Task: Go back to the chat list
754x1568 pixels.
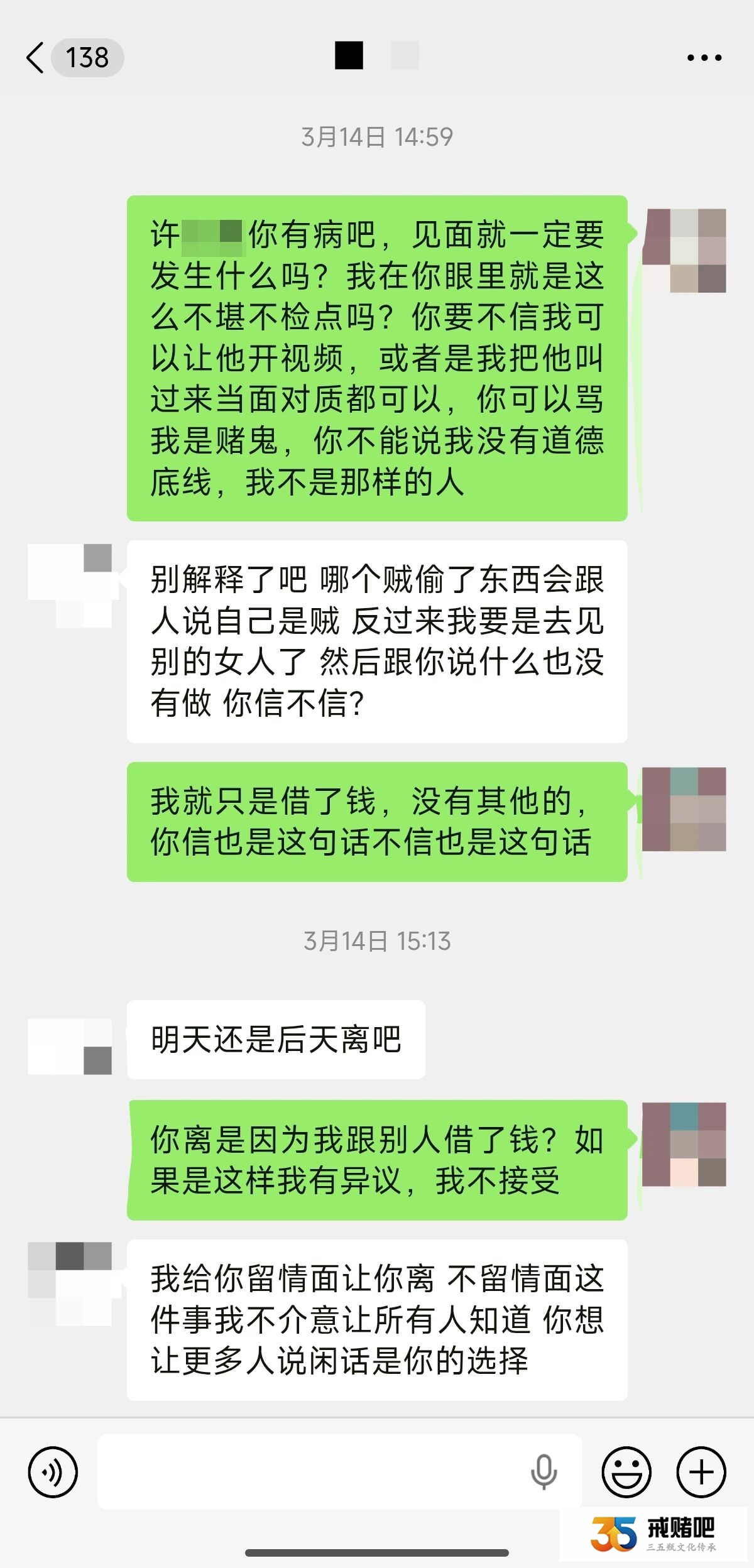Action: (36, 58)
